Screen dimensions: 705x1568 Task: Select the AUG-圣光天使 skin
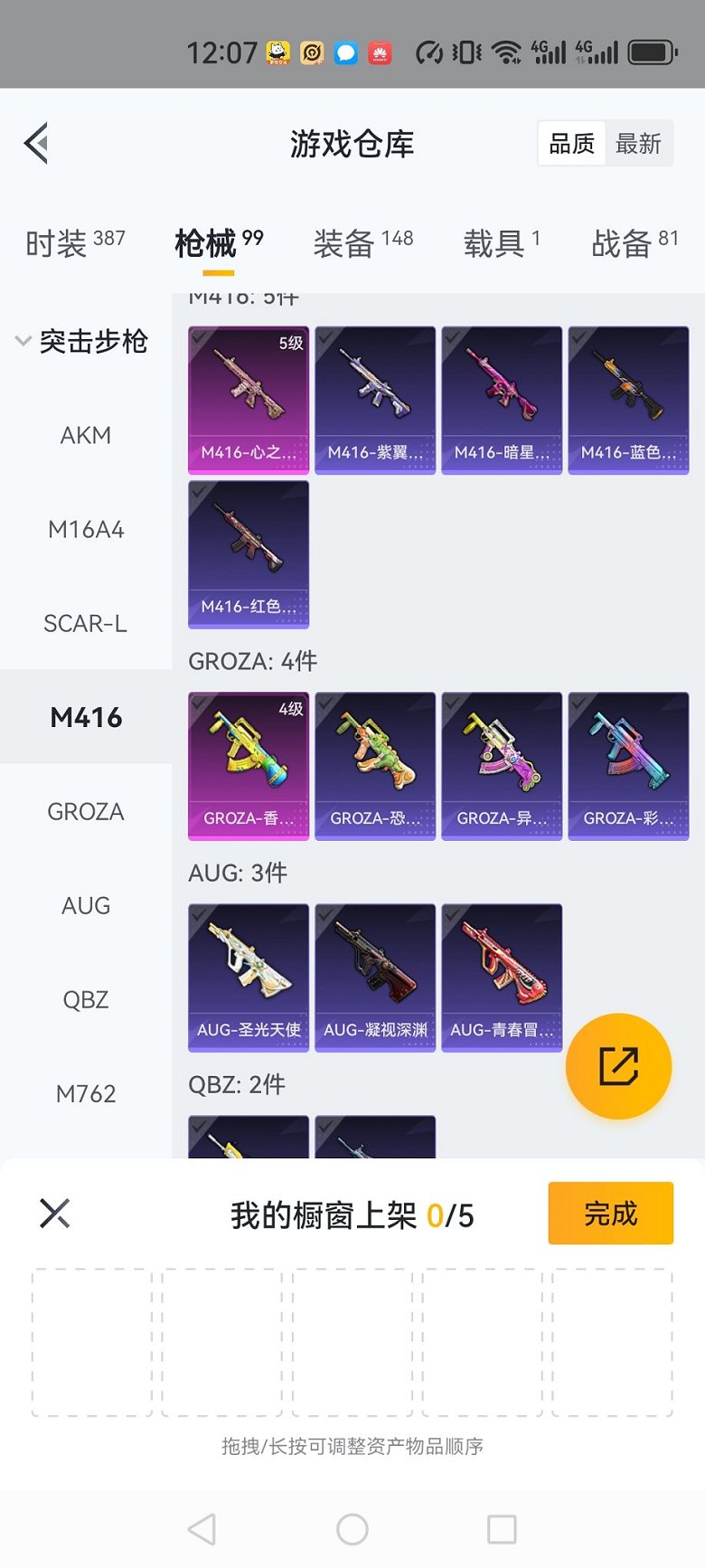click(249, 978)
